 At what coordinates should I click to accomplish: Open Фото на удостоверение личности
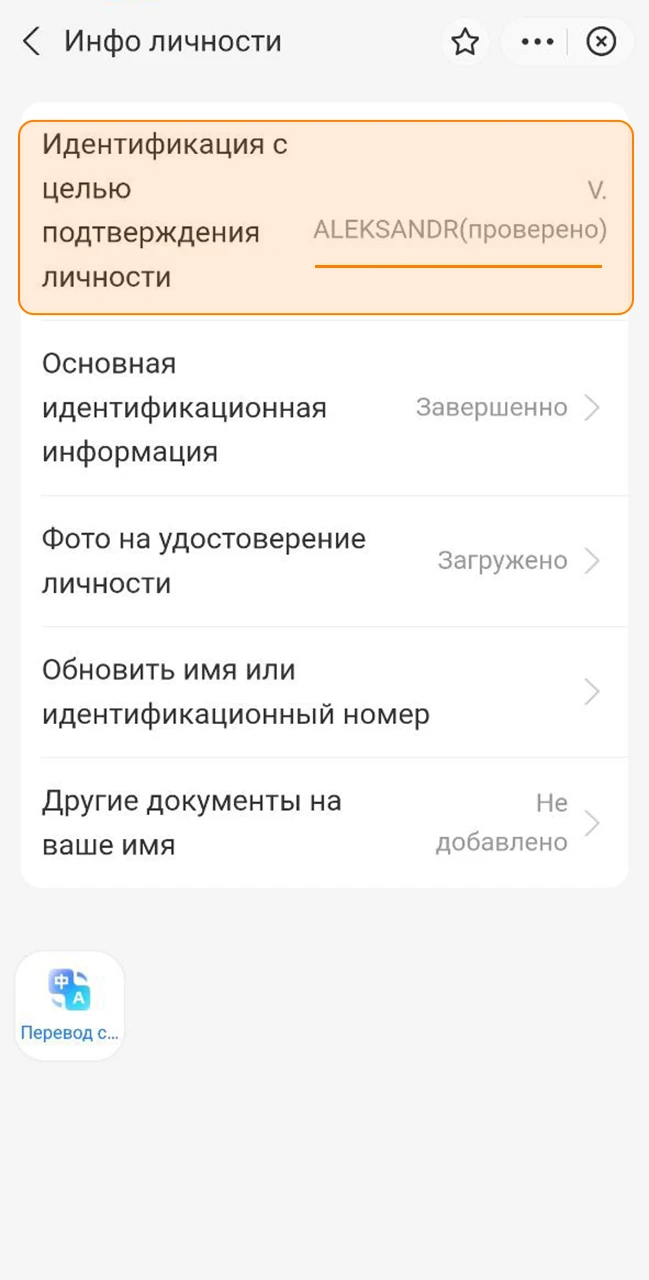tap(325, 561)
